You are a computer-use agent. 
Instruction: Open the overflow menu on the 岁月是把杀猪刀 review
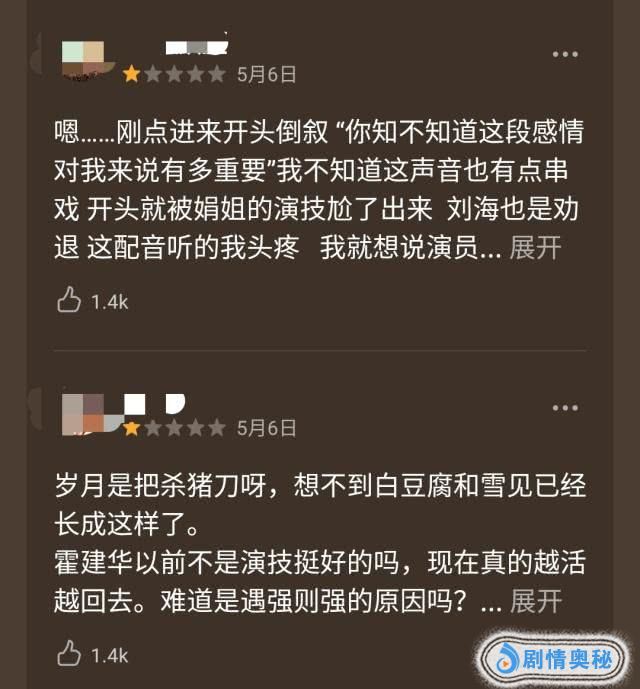(566, 408)
